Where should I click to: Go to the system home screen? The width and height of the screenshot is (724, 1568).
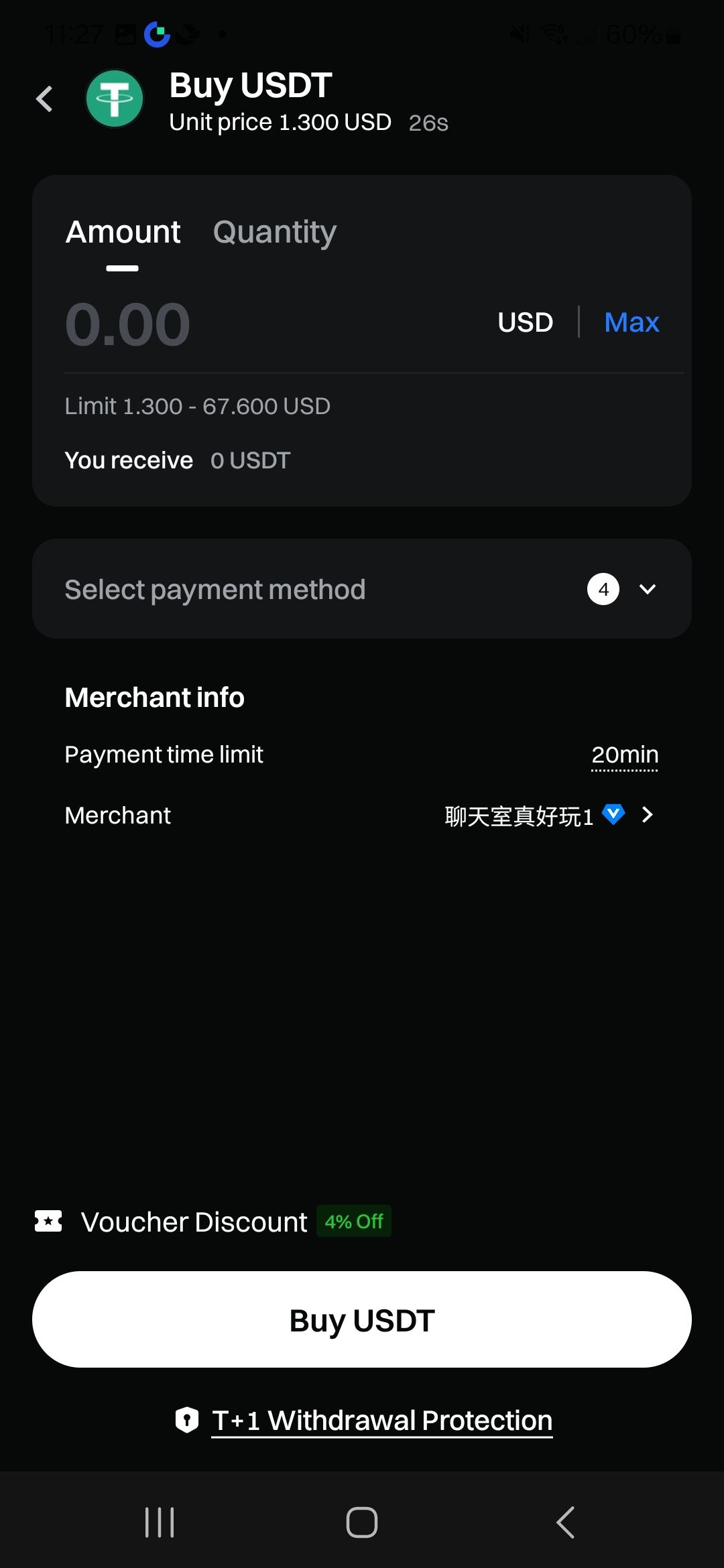362,1522
